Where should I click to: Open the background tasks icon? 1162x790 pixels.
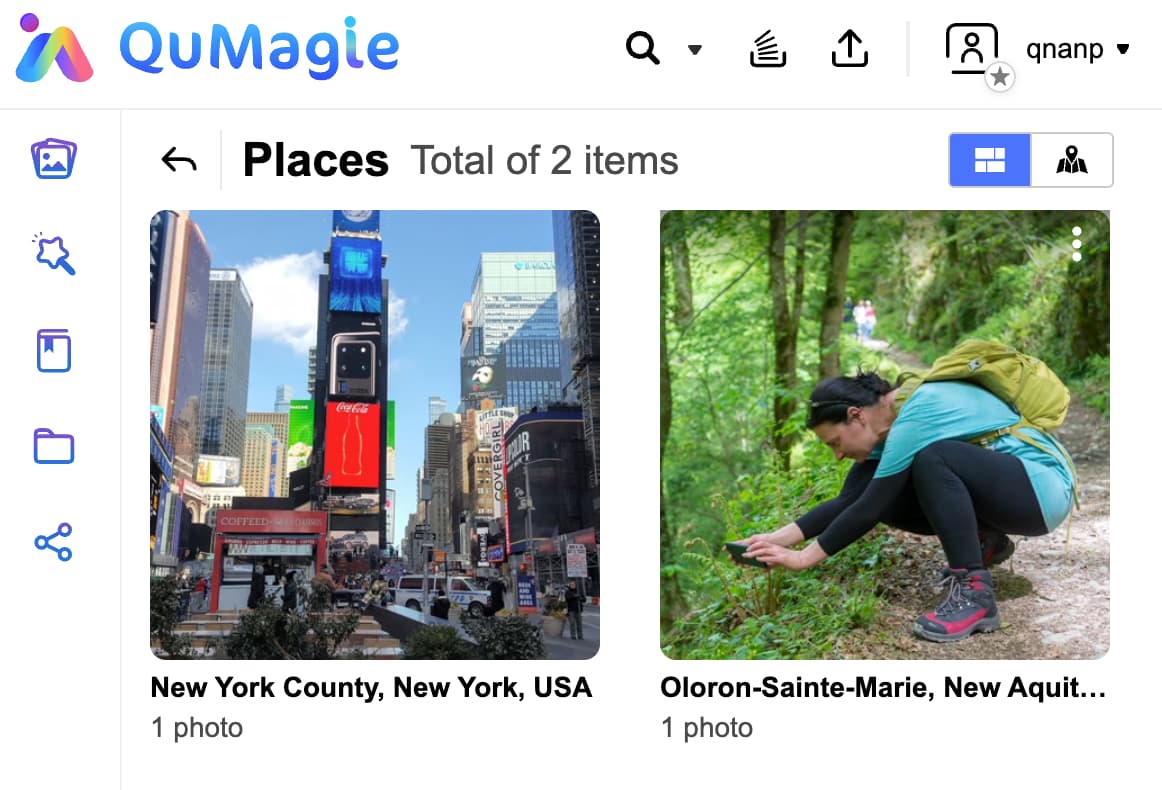pyautogui.click(x=767, y=48)
